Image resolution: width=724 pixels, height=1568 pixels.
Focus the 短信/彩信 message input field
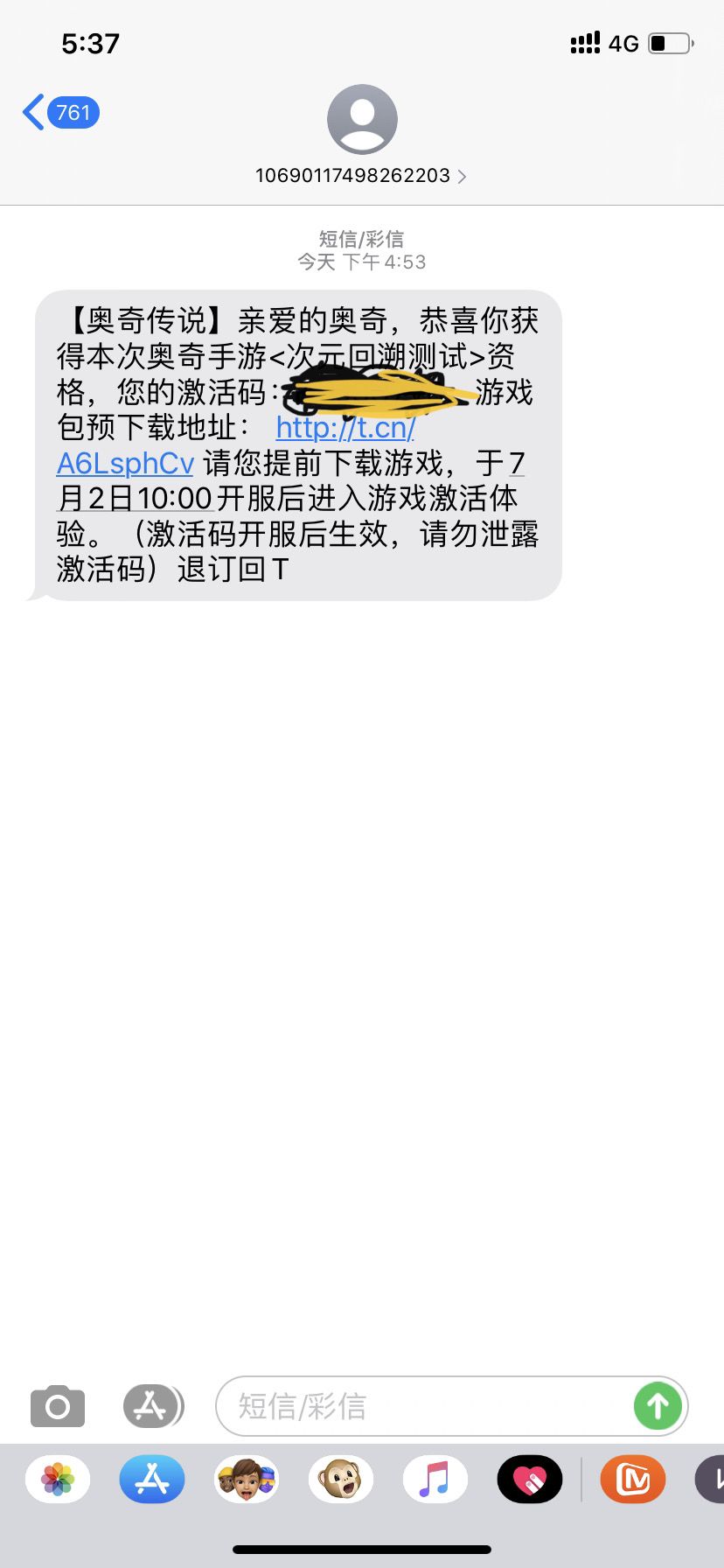[424, 1406]
